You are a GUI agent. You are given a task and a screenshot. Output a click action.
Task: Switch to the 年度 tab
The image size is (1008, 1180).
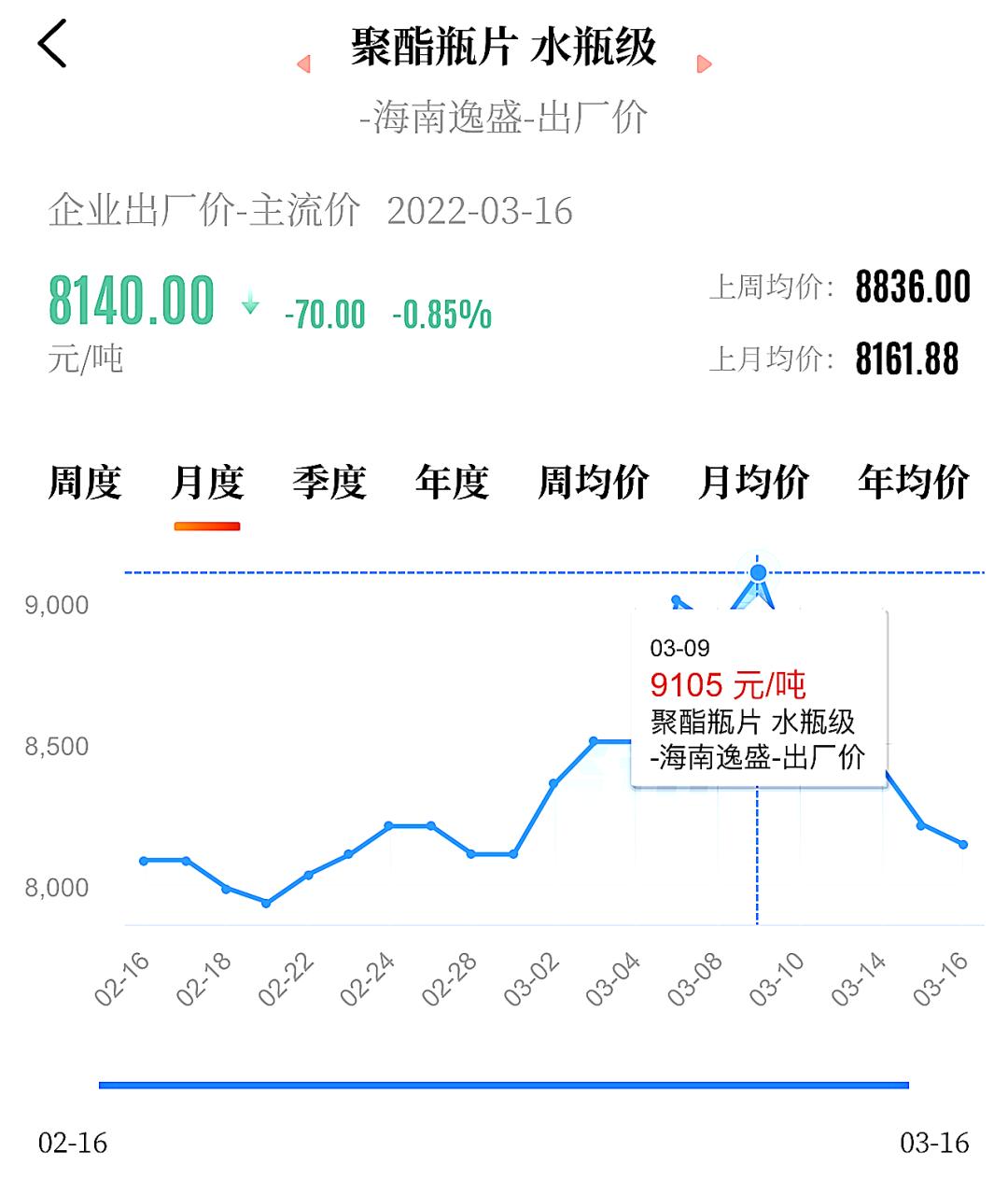coord(452,481)
